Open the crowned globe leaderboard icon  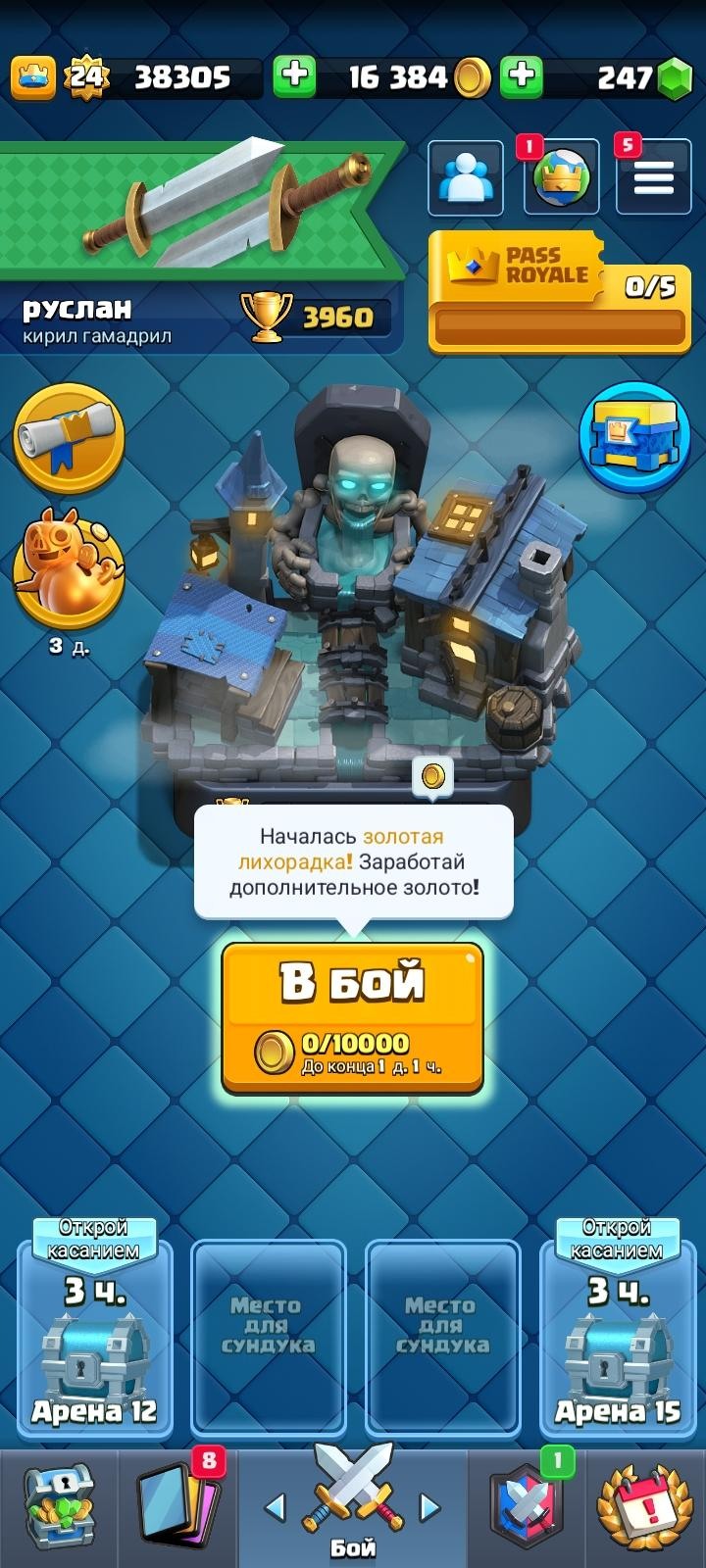coord(561,178)
